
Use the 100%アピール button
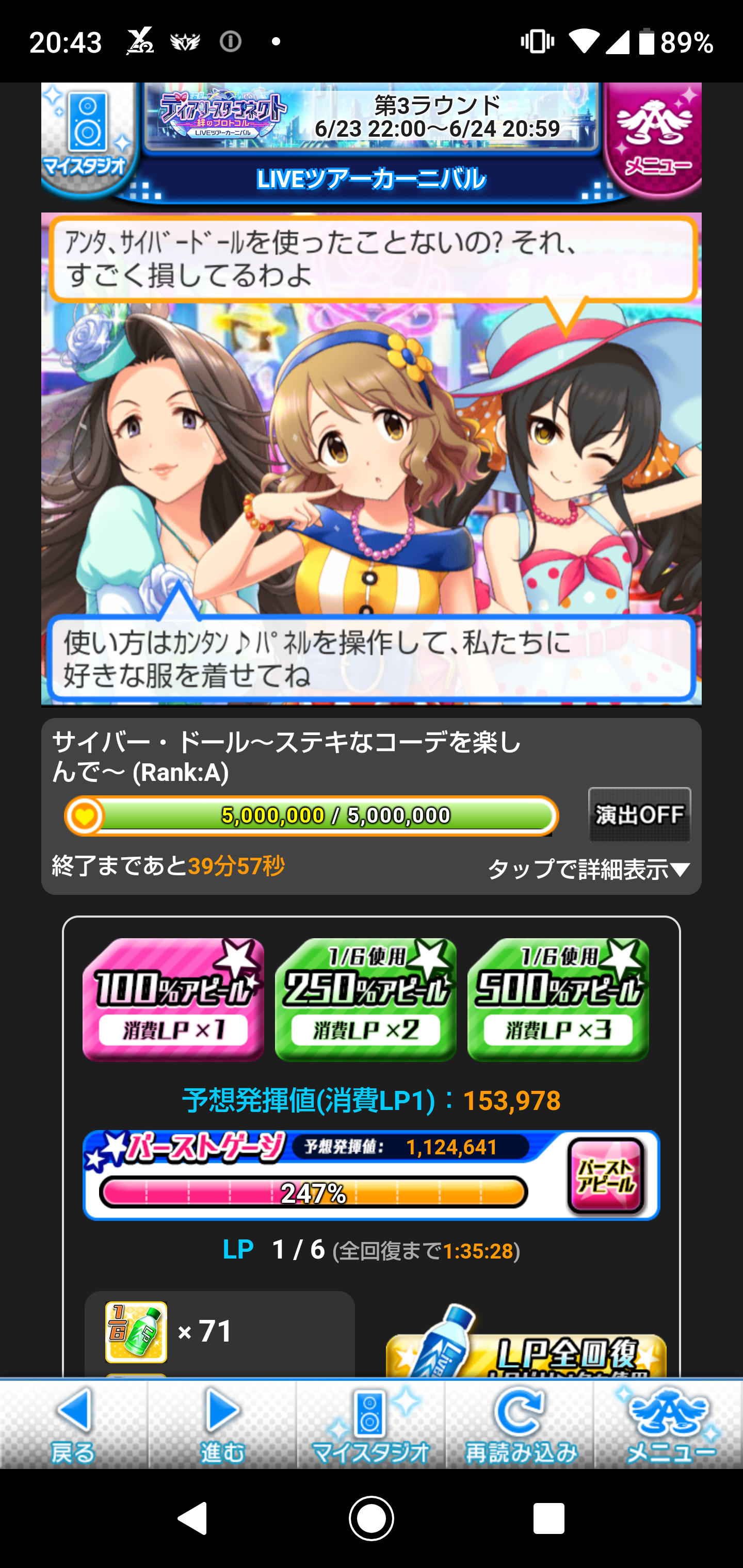(x=173, y=1000)
